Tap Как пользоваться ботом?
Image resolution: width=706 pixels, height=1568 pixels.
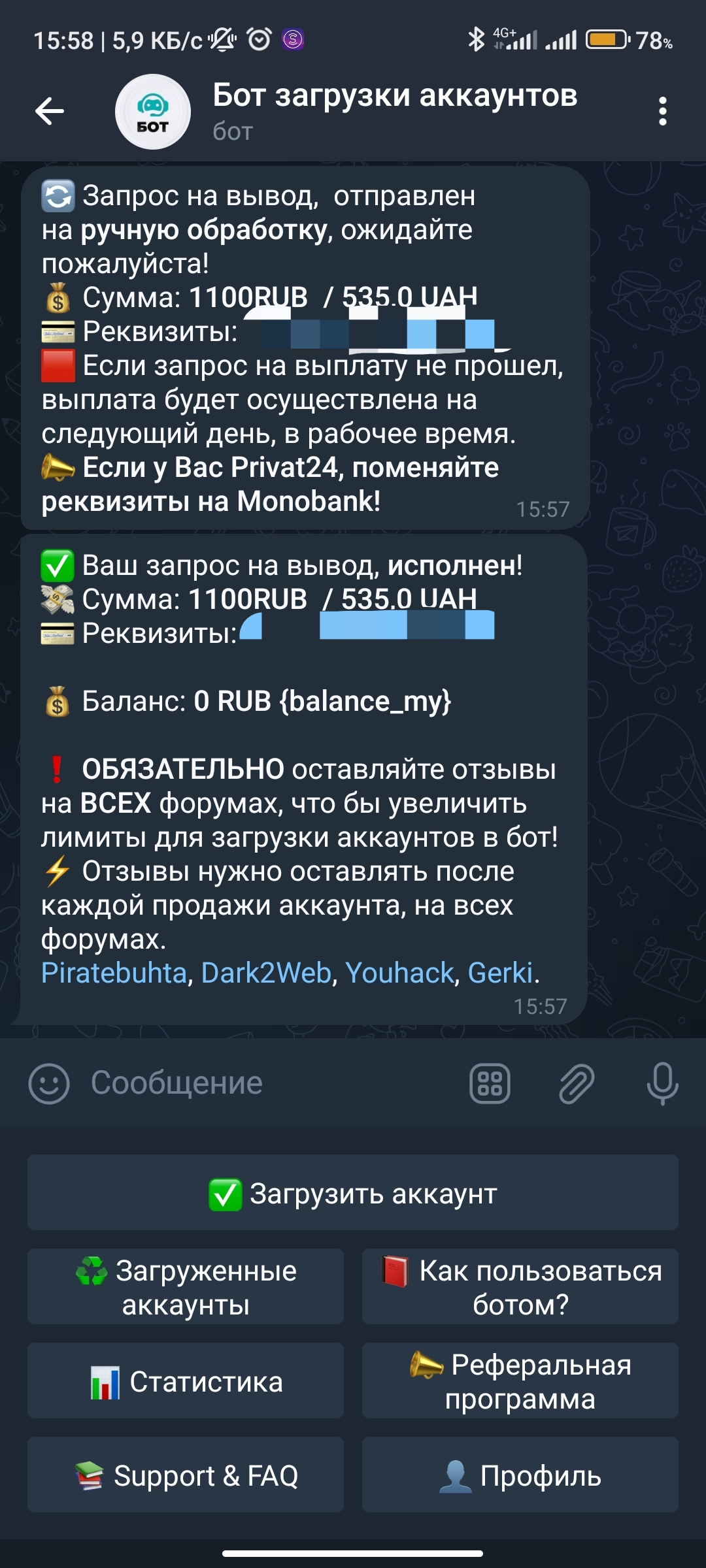coord(520,1287)
